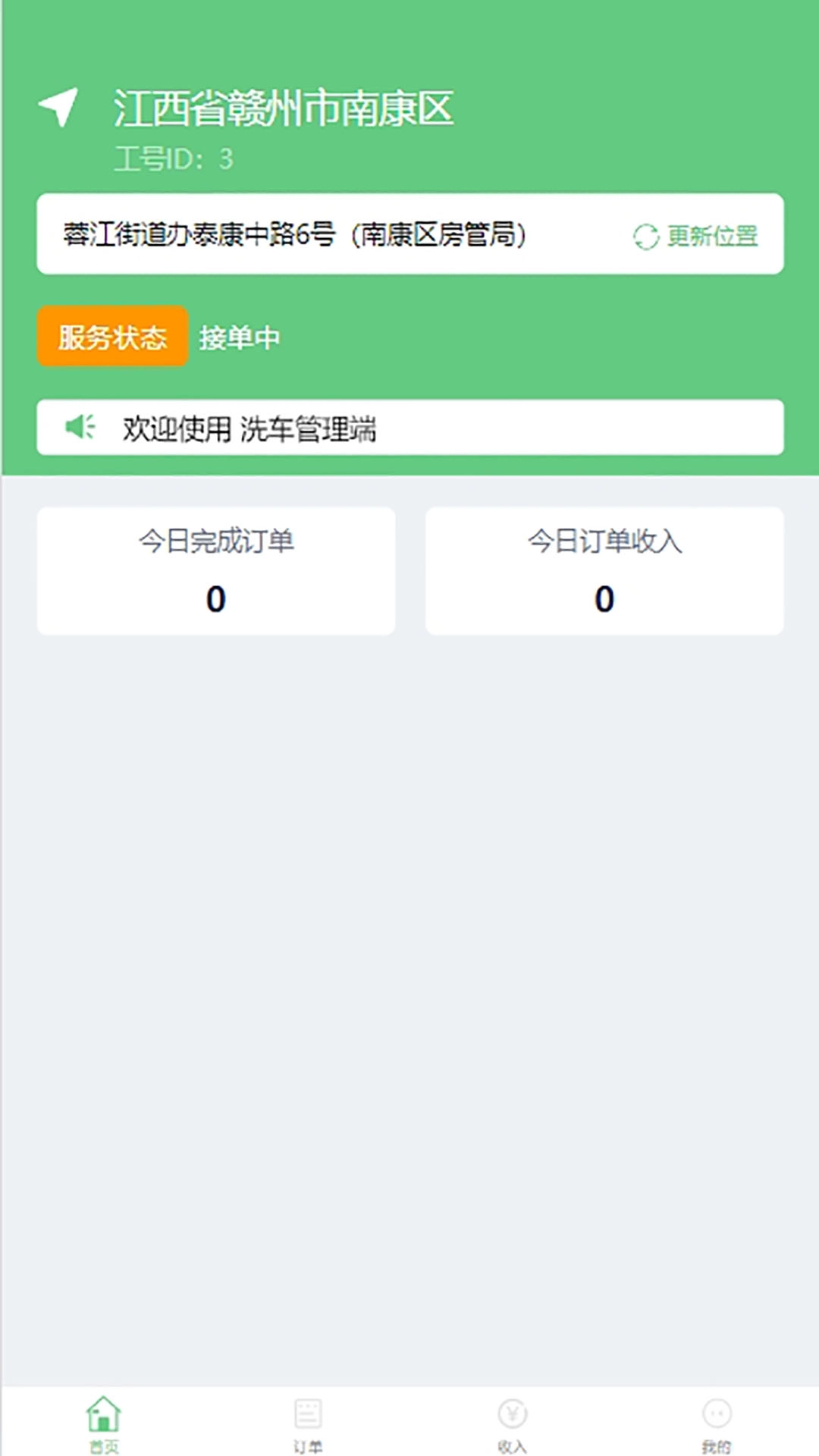This screenshot has width=819, height=1456.
Task: Toggle the 服务状态 service status
Action: pyautogui.click(x=111, y=337)
